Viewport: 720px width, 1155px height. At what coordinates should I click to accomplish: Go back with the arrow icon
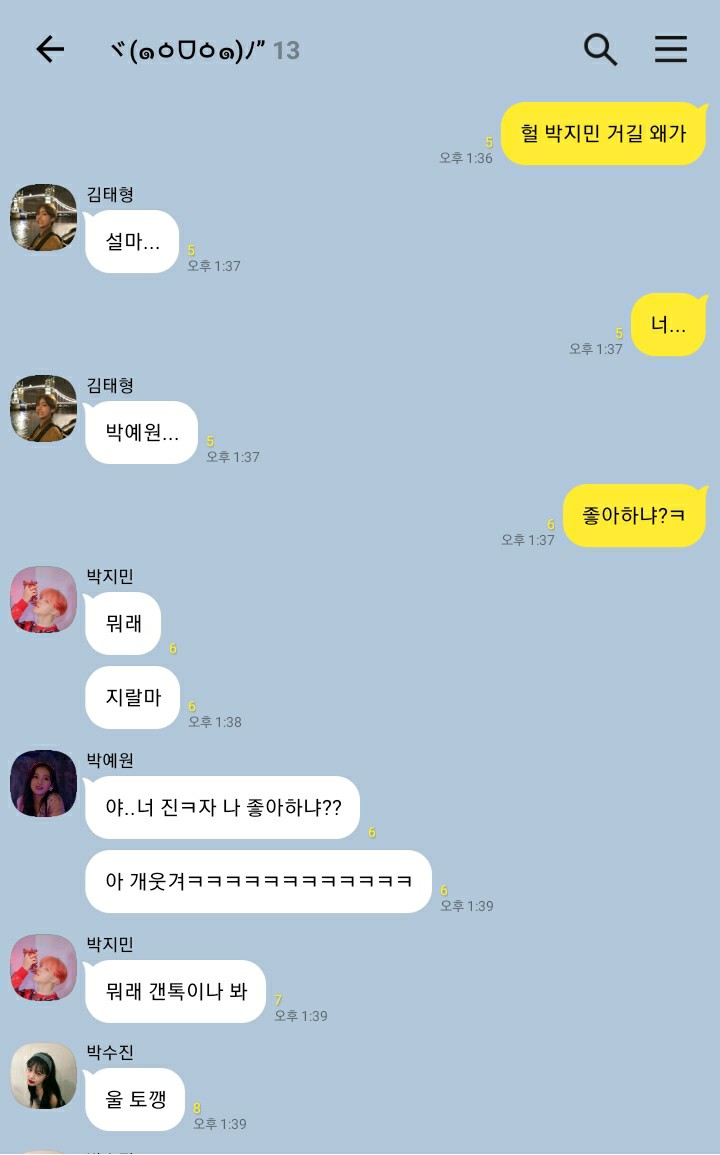click(50, 49)
